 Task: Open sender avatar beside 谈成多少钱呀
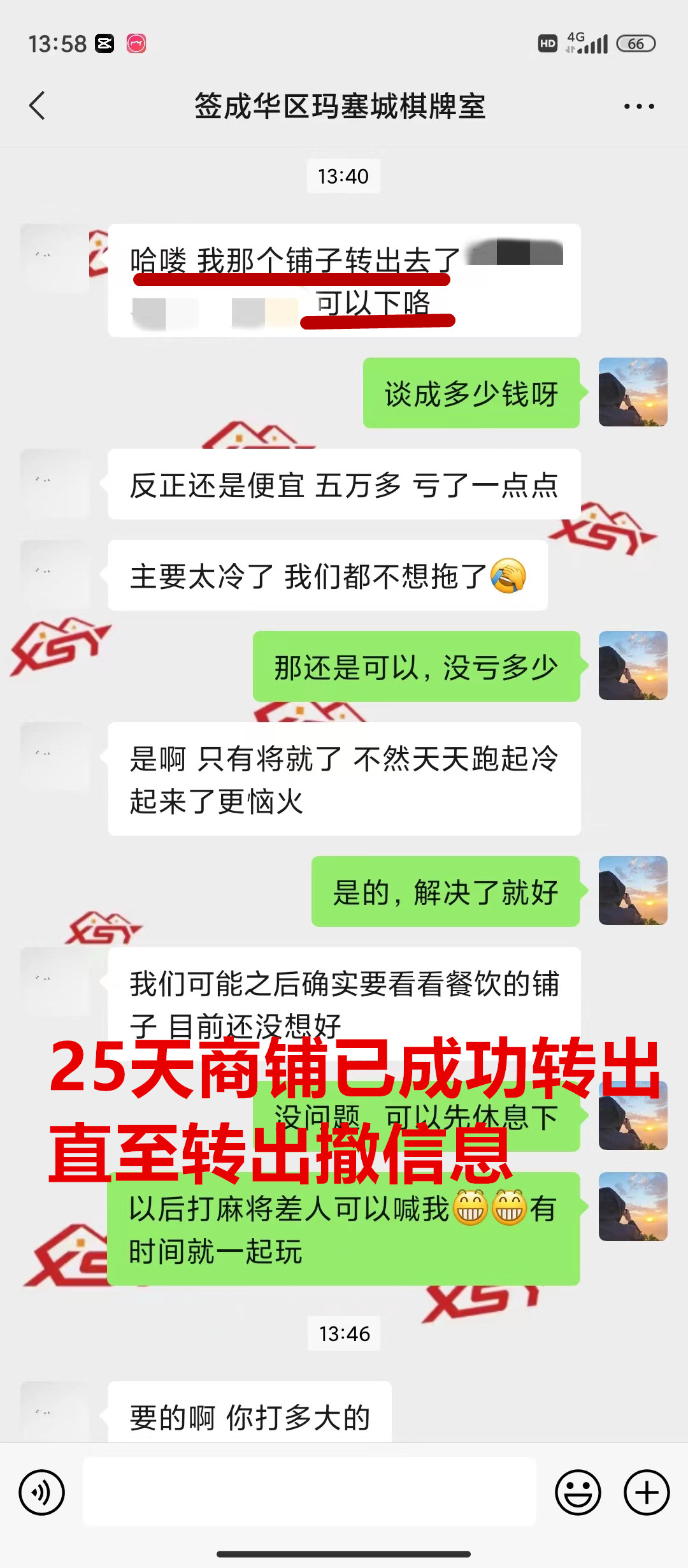[x=633, y=392]
